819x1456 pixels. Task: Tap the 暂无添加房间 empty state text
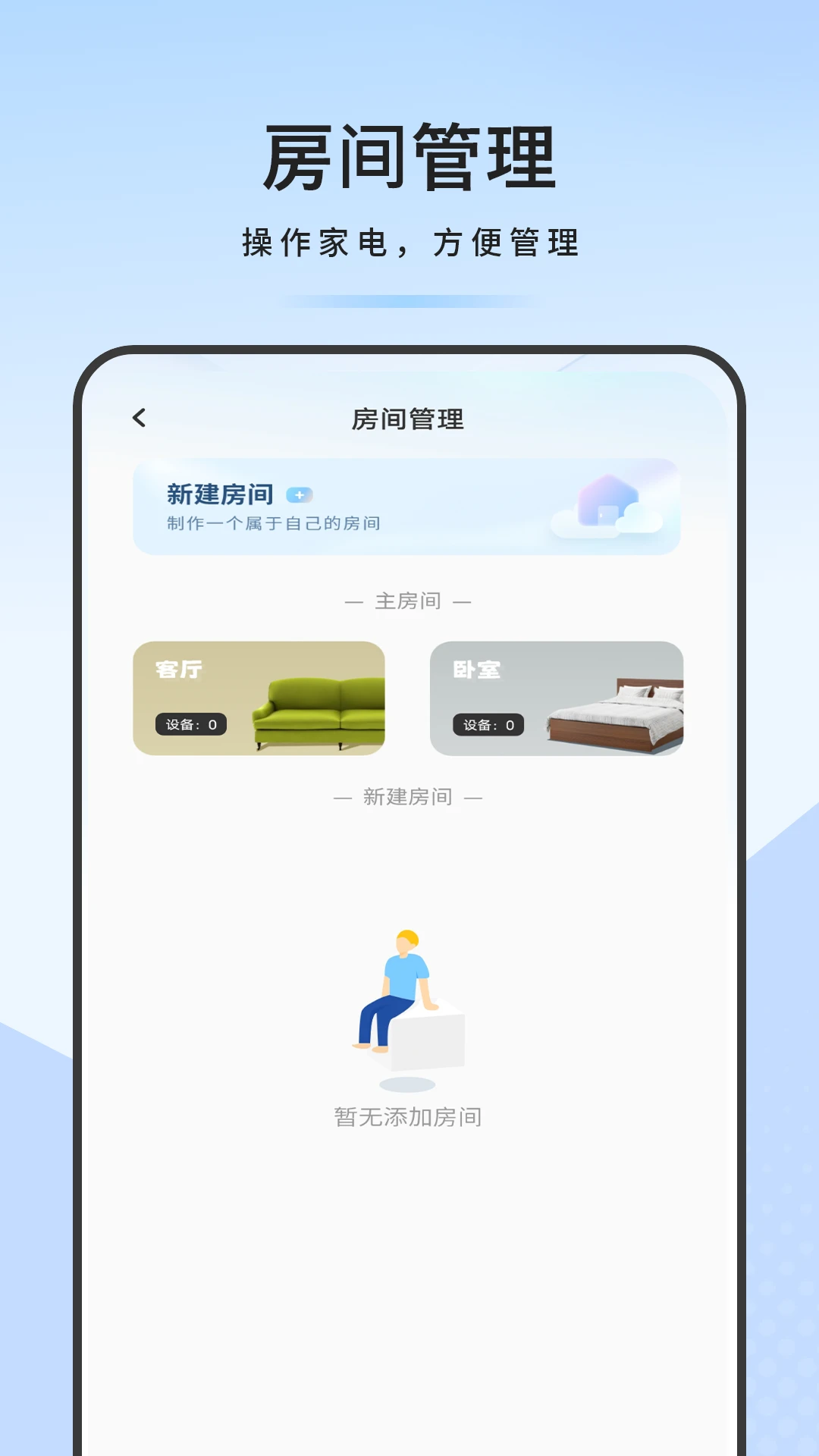409,1116
